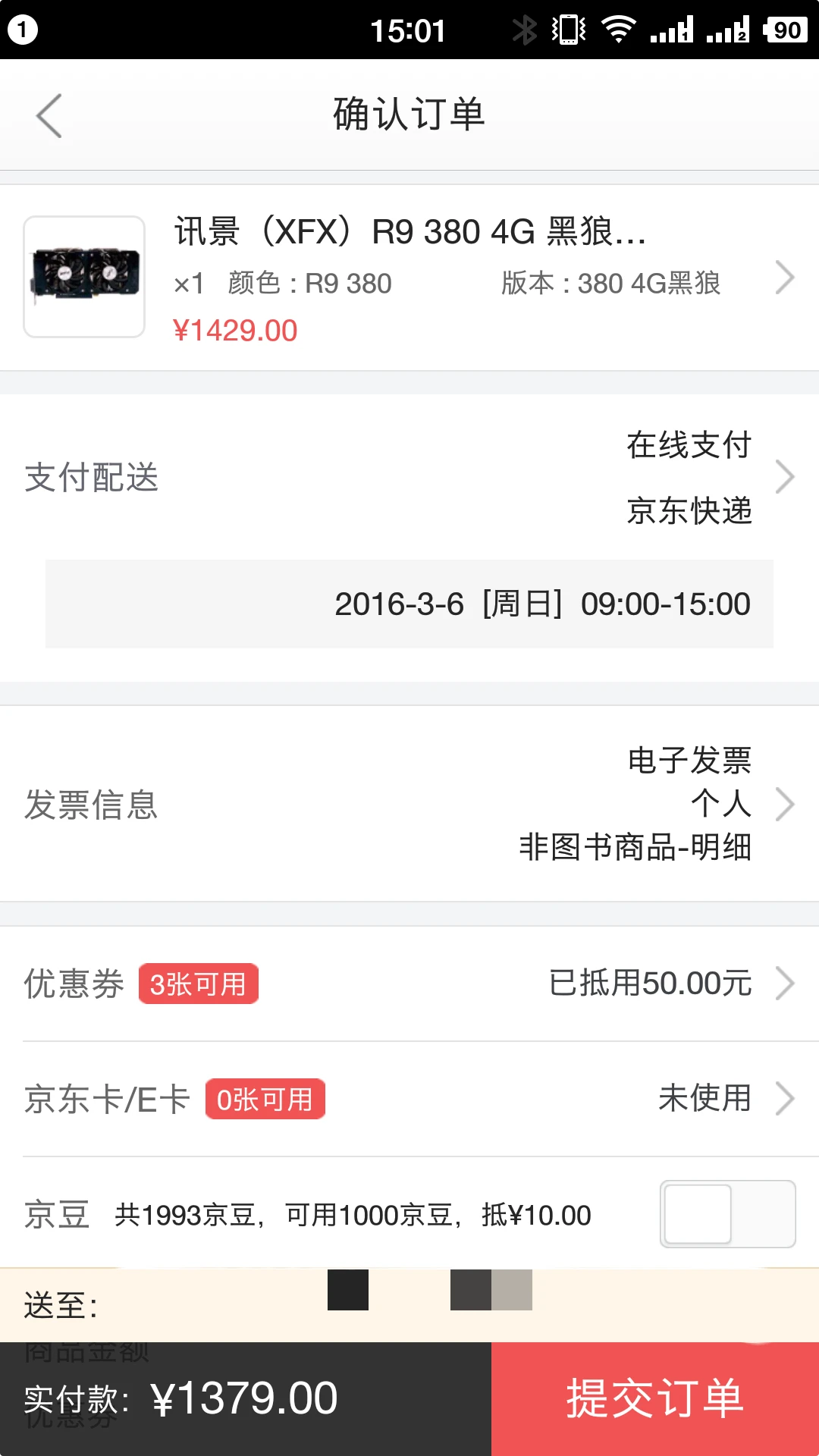Open 支付配送 payment options chevron
Screen dimensions: 819x1456
click(x=786, y=476)
